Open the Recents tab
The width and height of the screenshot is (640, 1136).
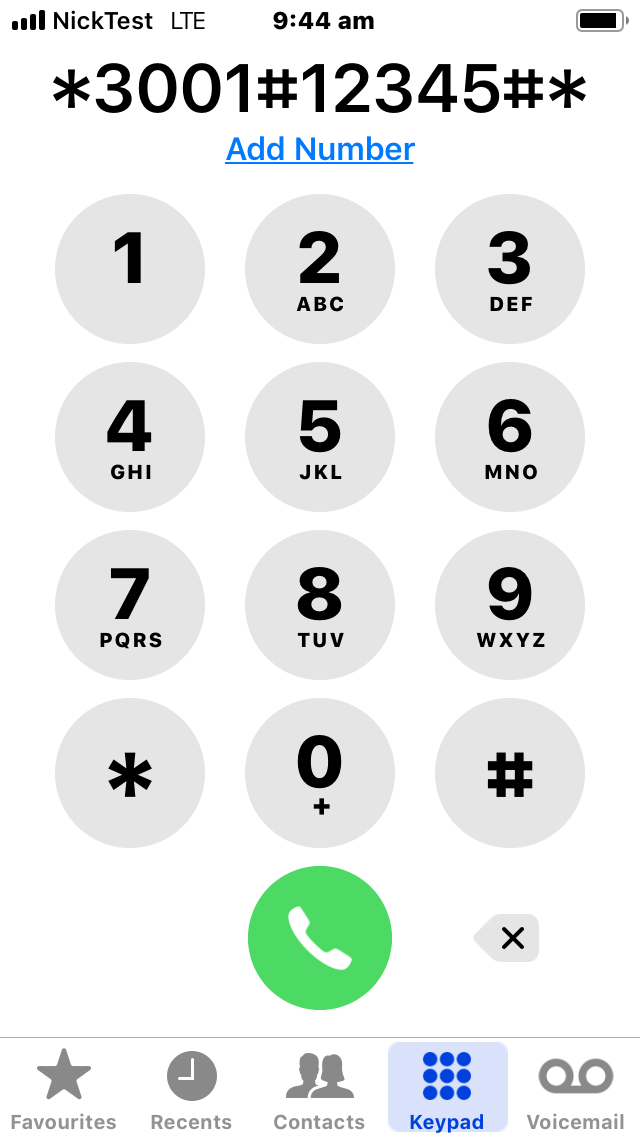191,1089
